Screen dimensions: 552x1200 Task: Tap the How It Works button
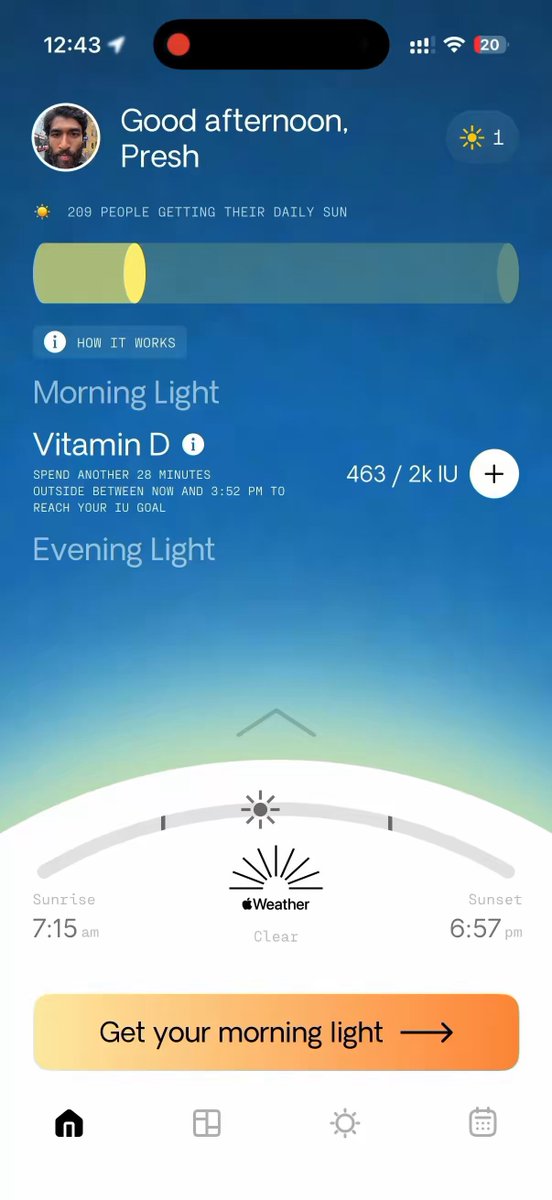(110, 342)
